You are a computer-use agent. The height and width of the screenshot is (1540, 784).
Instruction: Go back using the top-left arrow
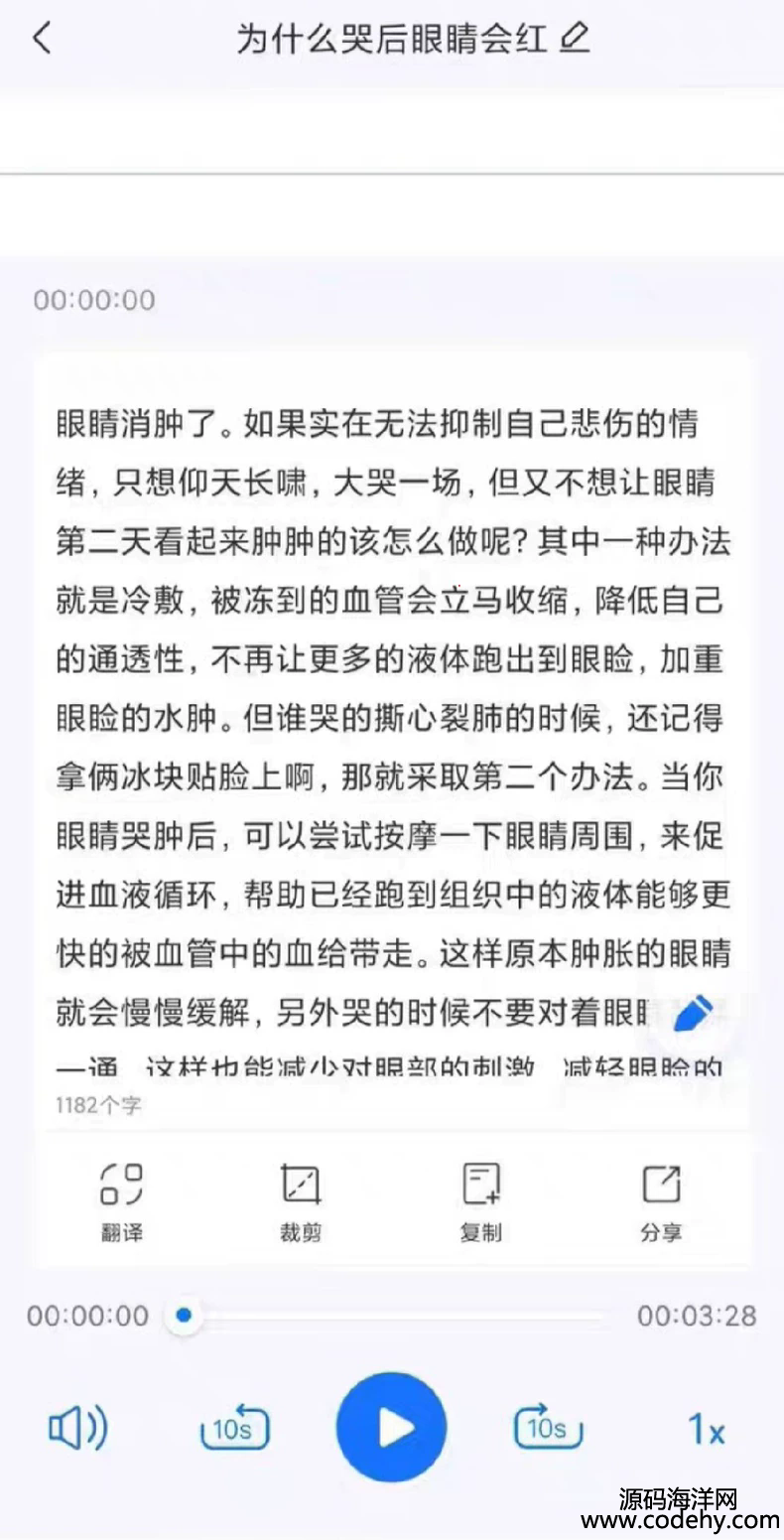[x=42, y=39]
